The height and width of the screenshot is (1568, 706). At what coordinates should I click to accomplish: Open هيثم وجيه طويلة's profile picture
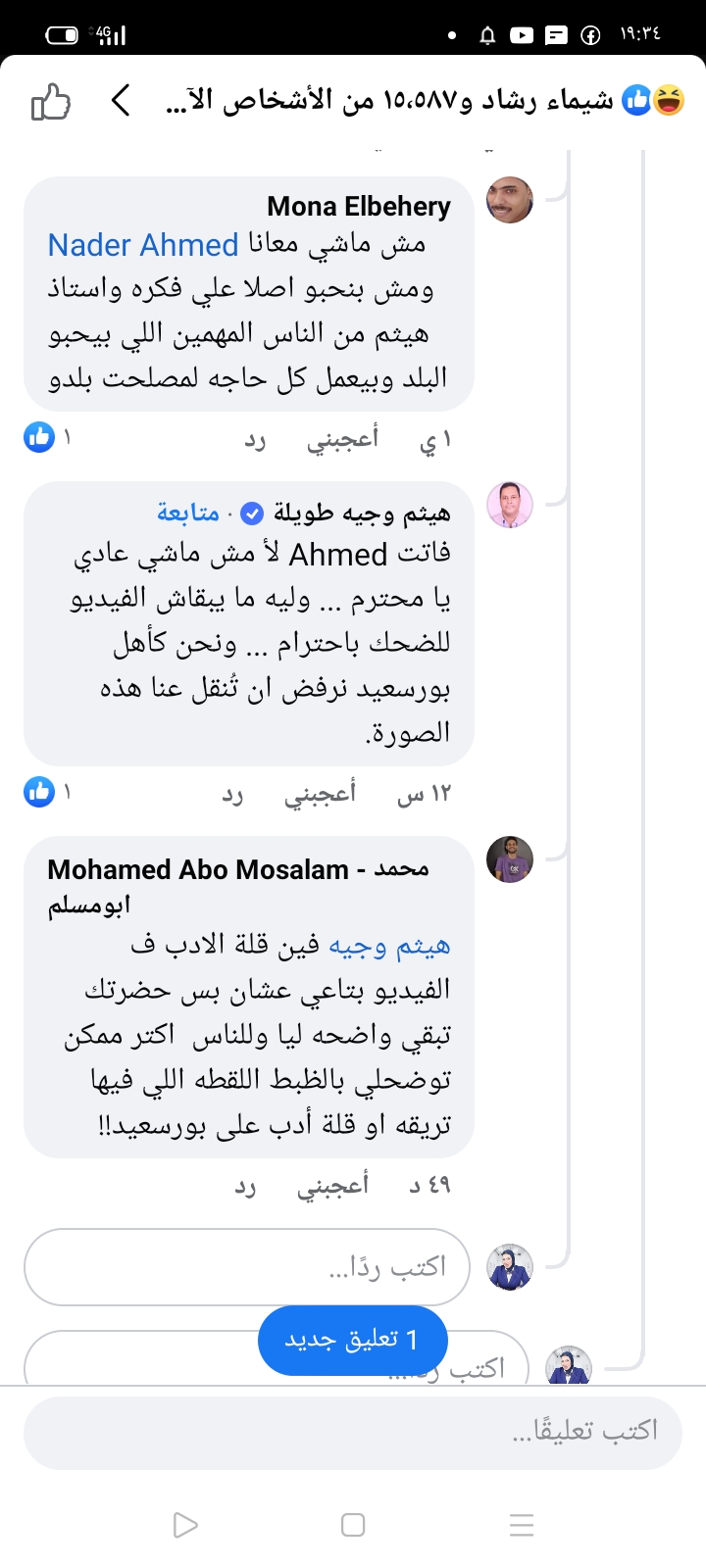coord(510,505)
